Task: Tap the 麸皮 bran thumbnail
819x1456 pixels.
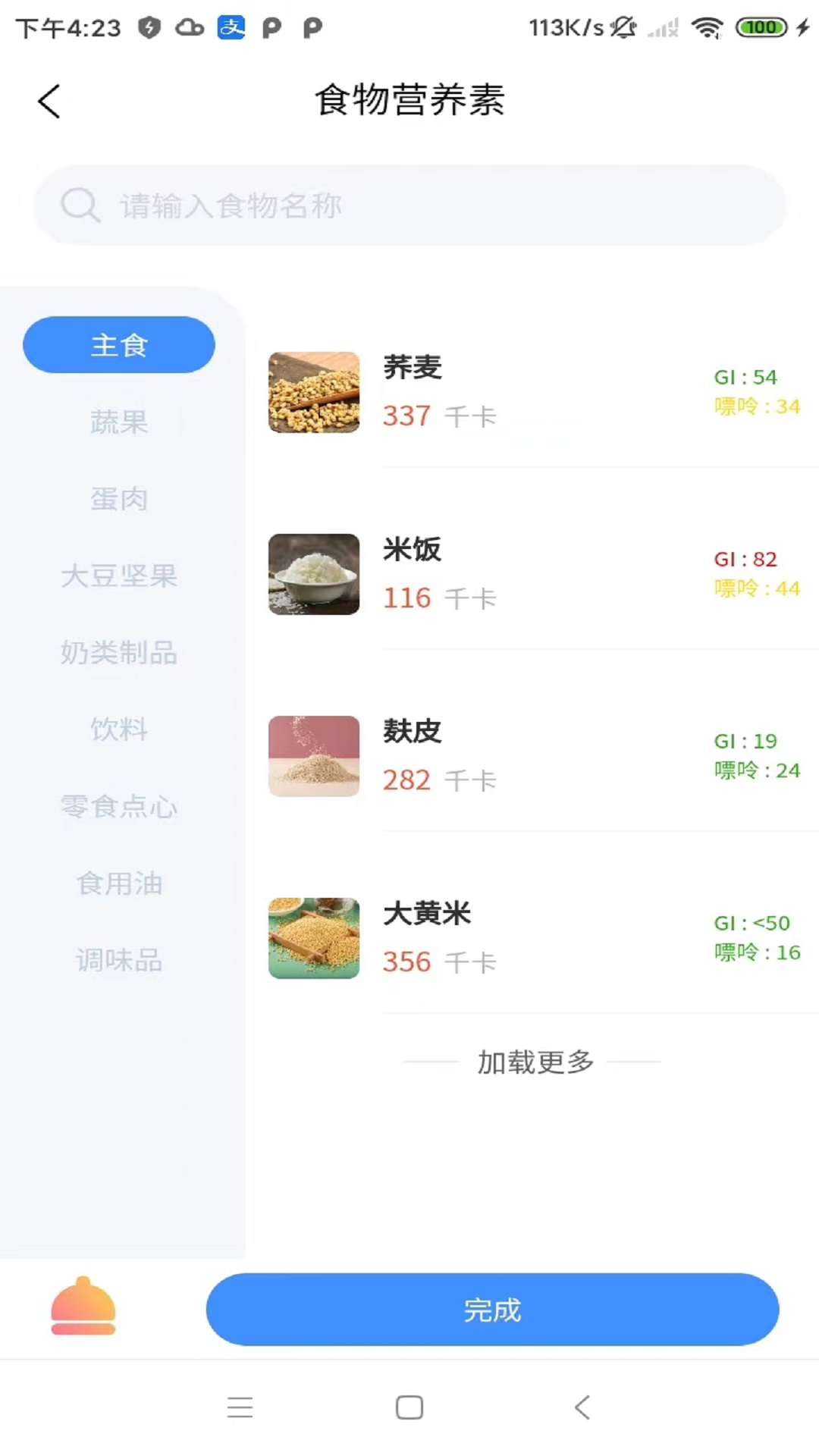Action: pyautogui.click(x=313, y=757)
